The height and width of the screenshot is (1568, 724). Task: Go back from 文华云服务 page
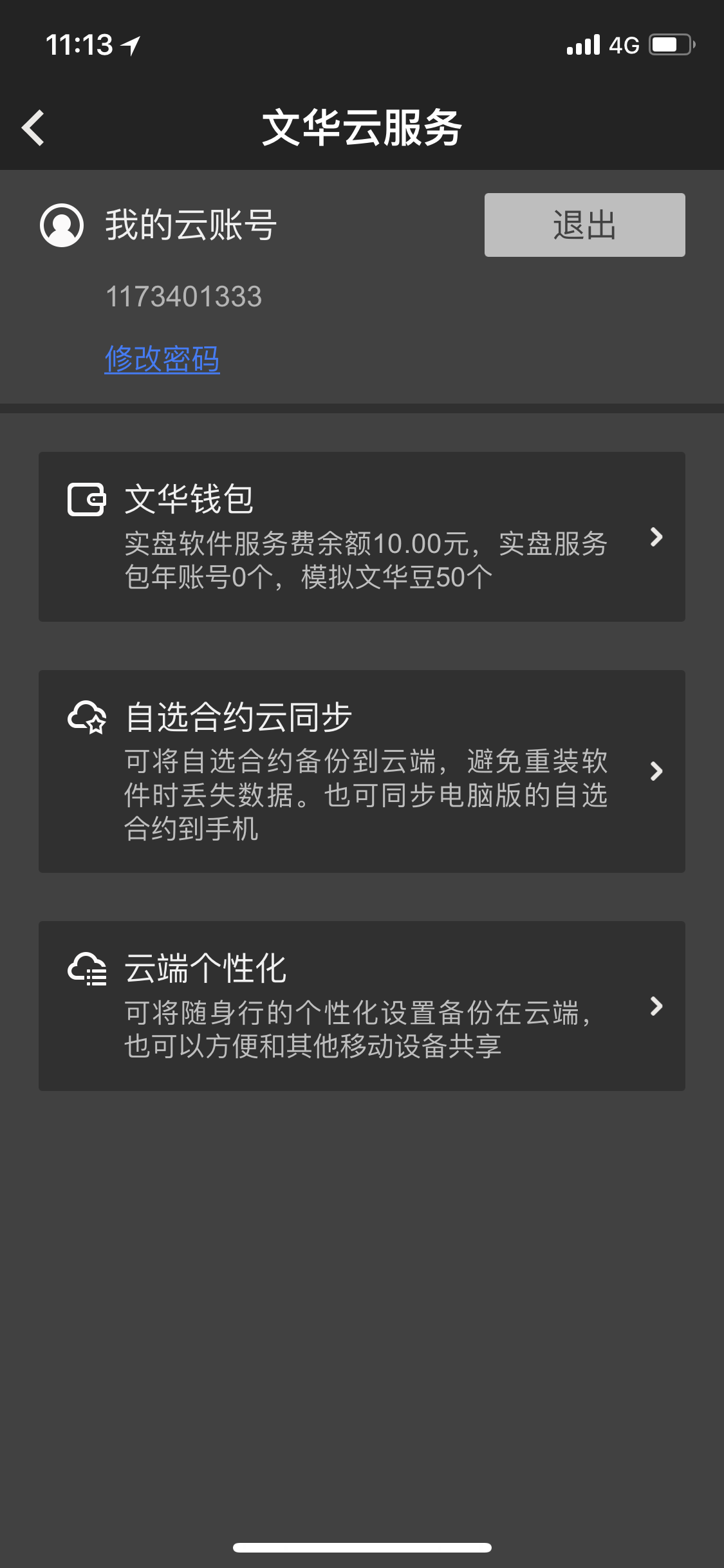(33, 127)
